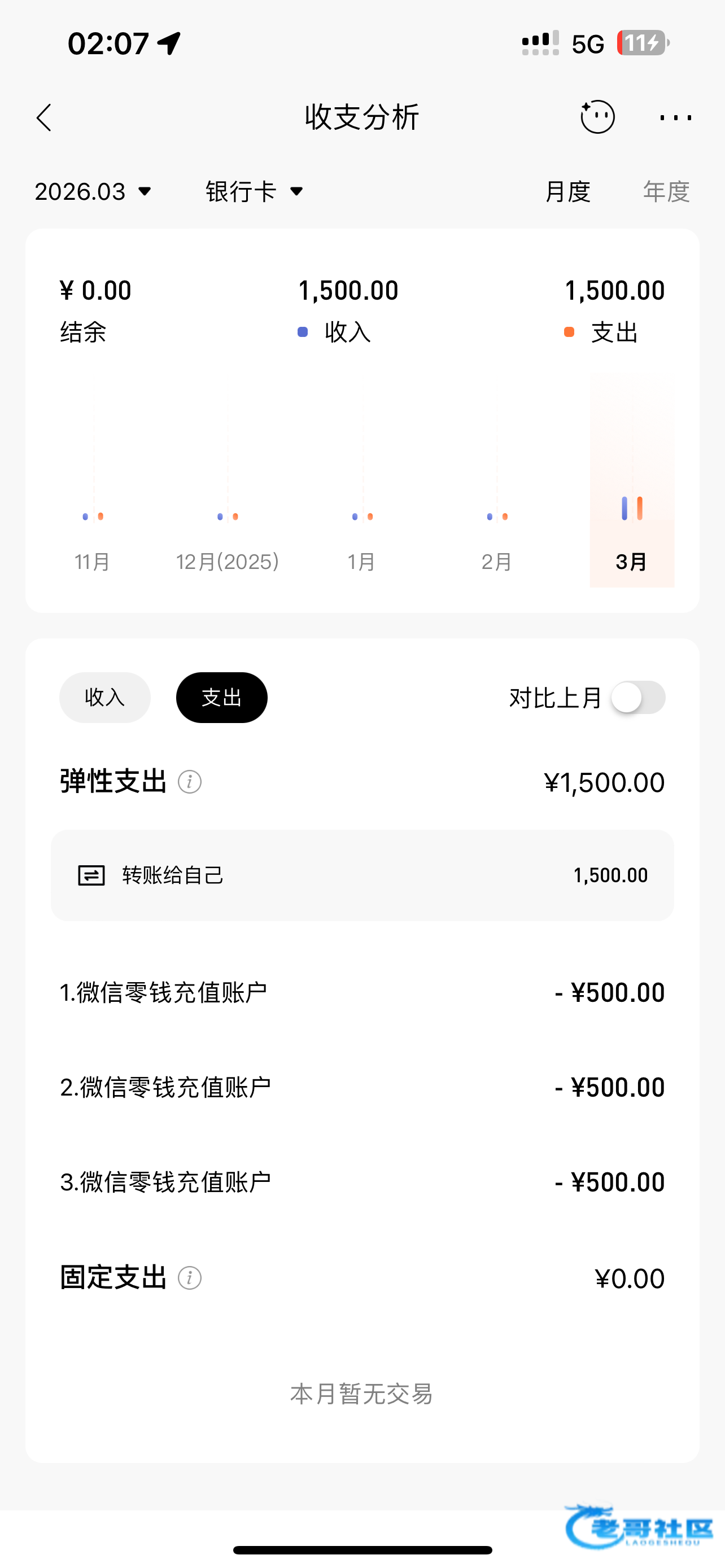Image resolution: width=725 pixels, height=1568 pixels.
Task: Open the first 微信零钱充值账户 transaction
Action: (362, 993)
